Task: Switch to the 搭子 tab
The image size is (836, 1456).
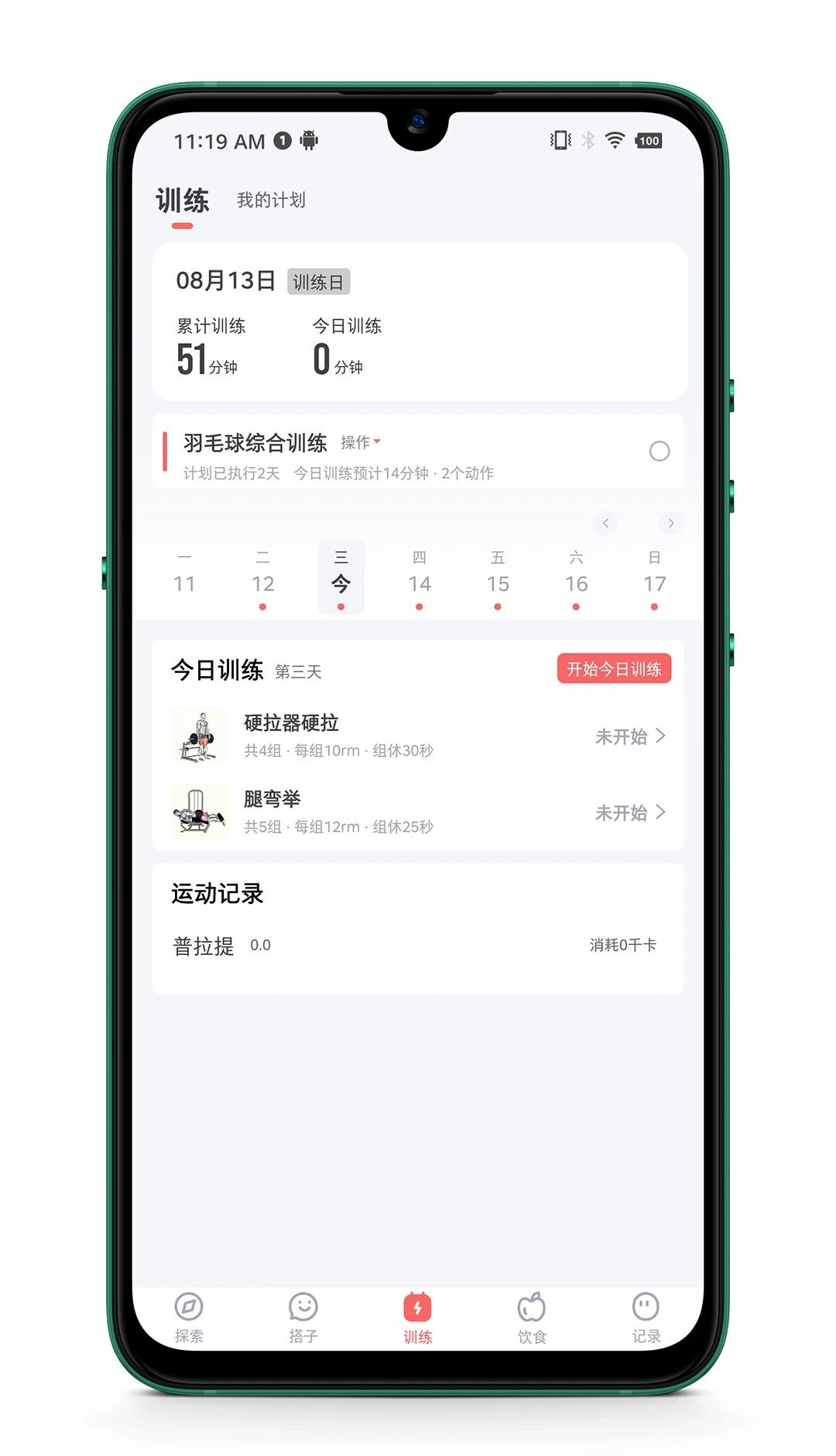Action: (303, 1317)
